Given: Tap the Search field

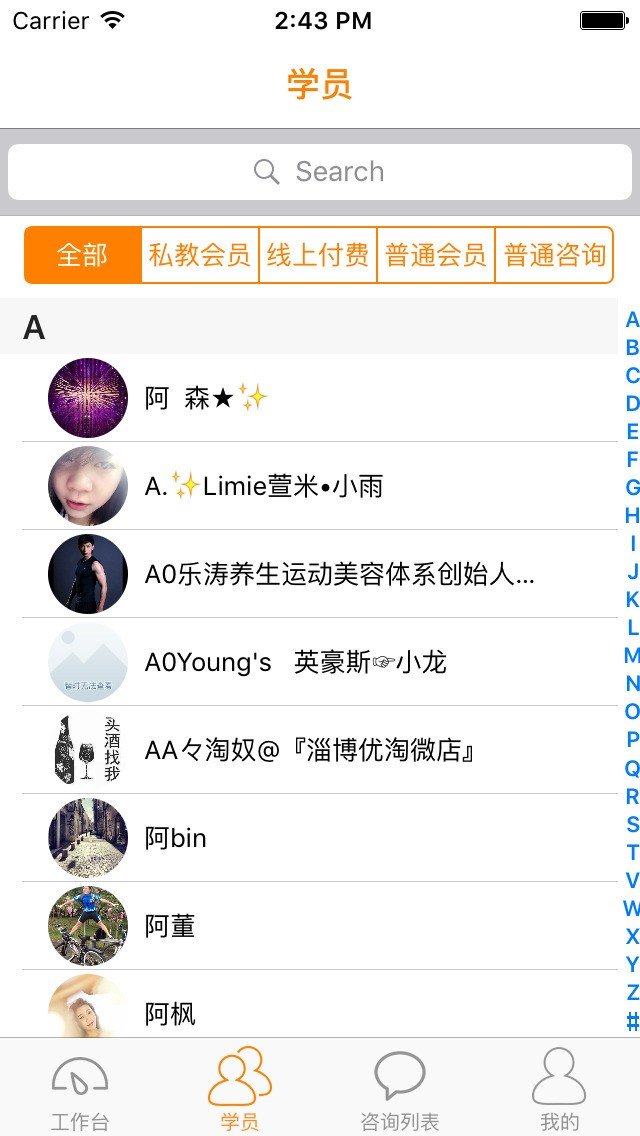Looking at the screenshot, I should coord(320,172).
